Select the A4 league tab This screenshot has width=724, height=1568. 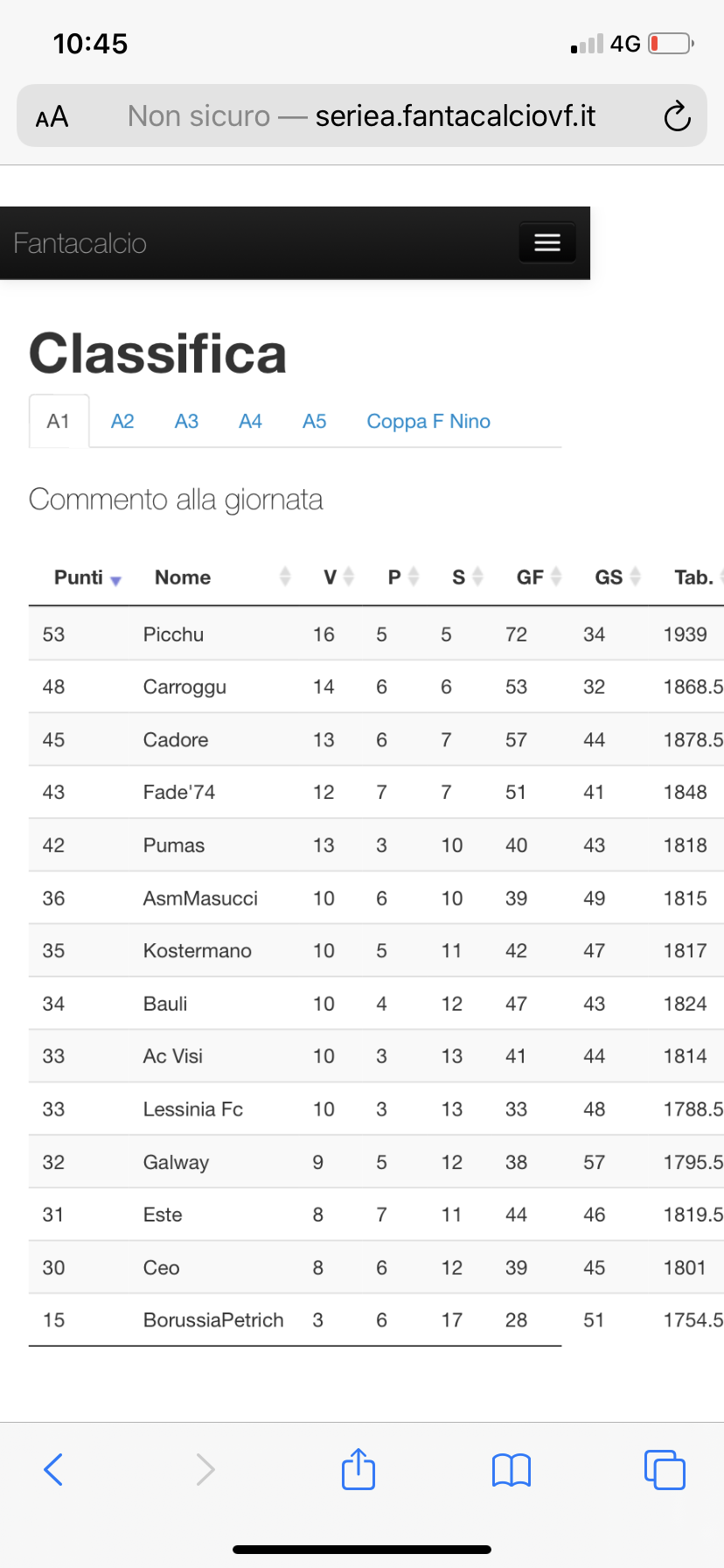click(250, 422)
